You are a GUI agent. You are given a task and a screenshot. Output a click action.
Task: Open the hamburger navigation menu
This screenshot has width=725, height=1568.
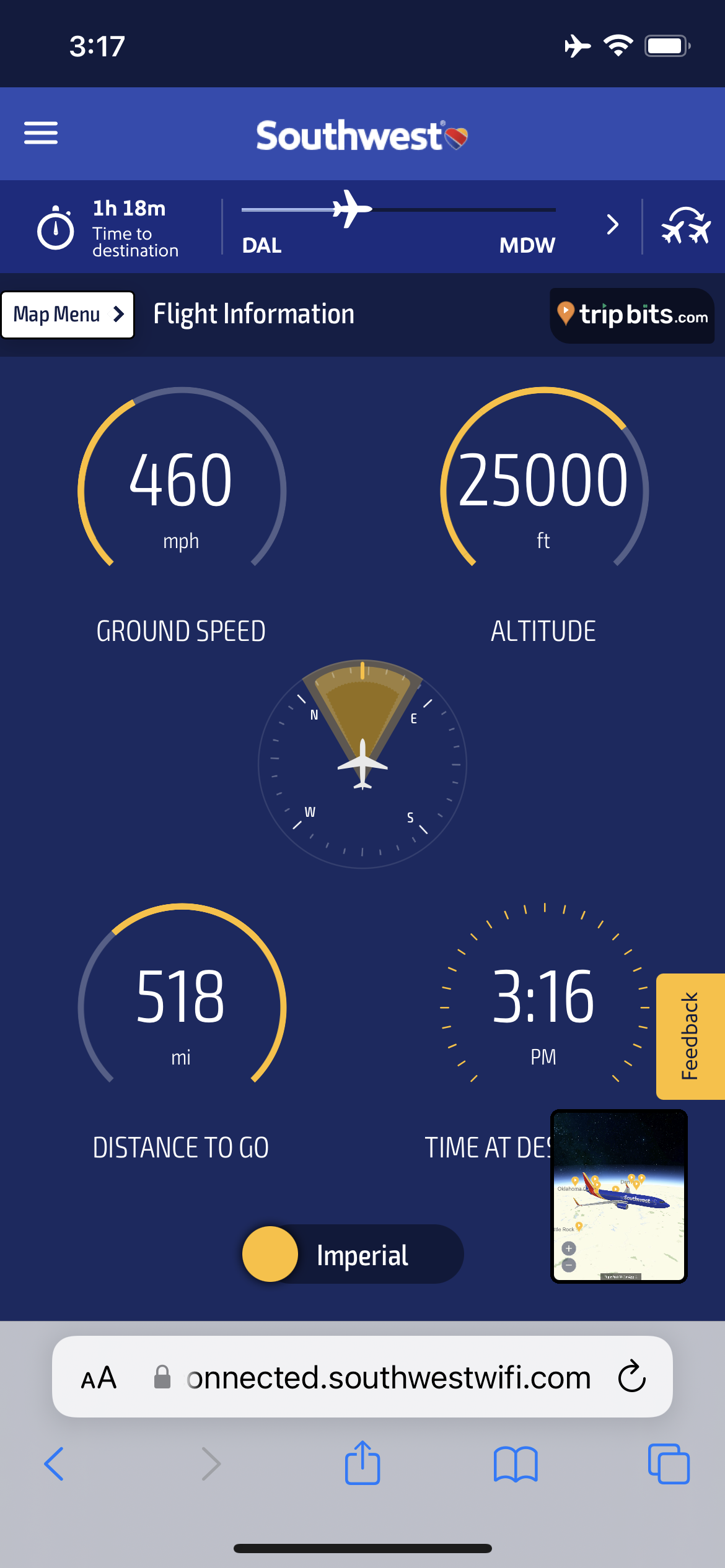point(41,133)
